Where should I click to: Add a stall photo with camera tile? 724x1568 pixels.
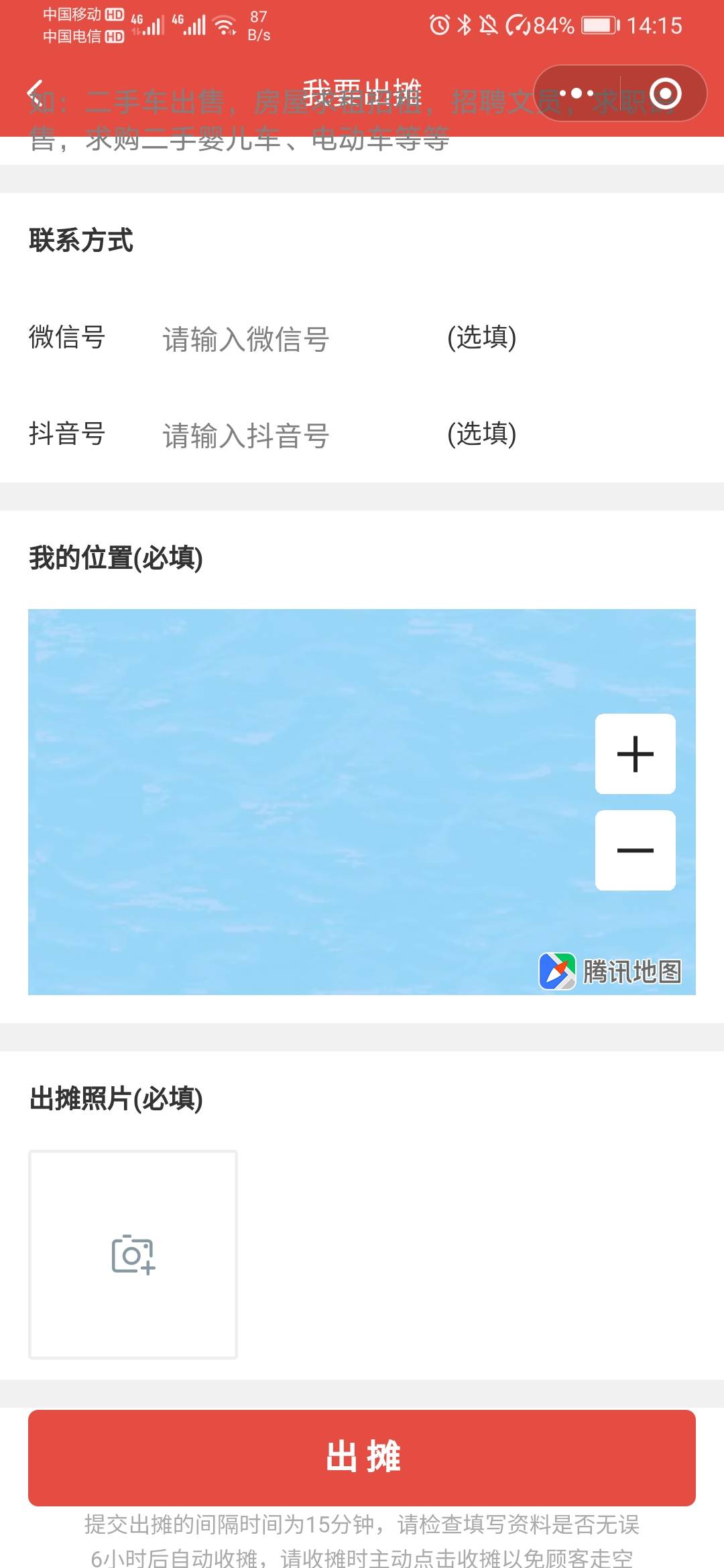point(133,1254)
